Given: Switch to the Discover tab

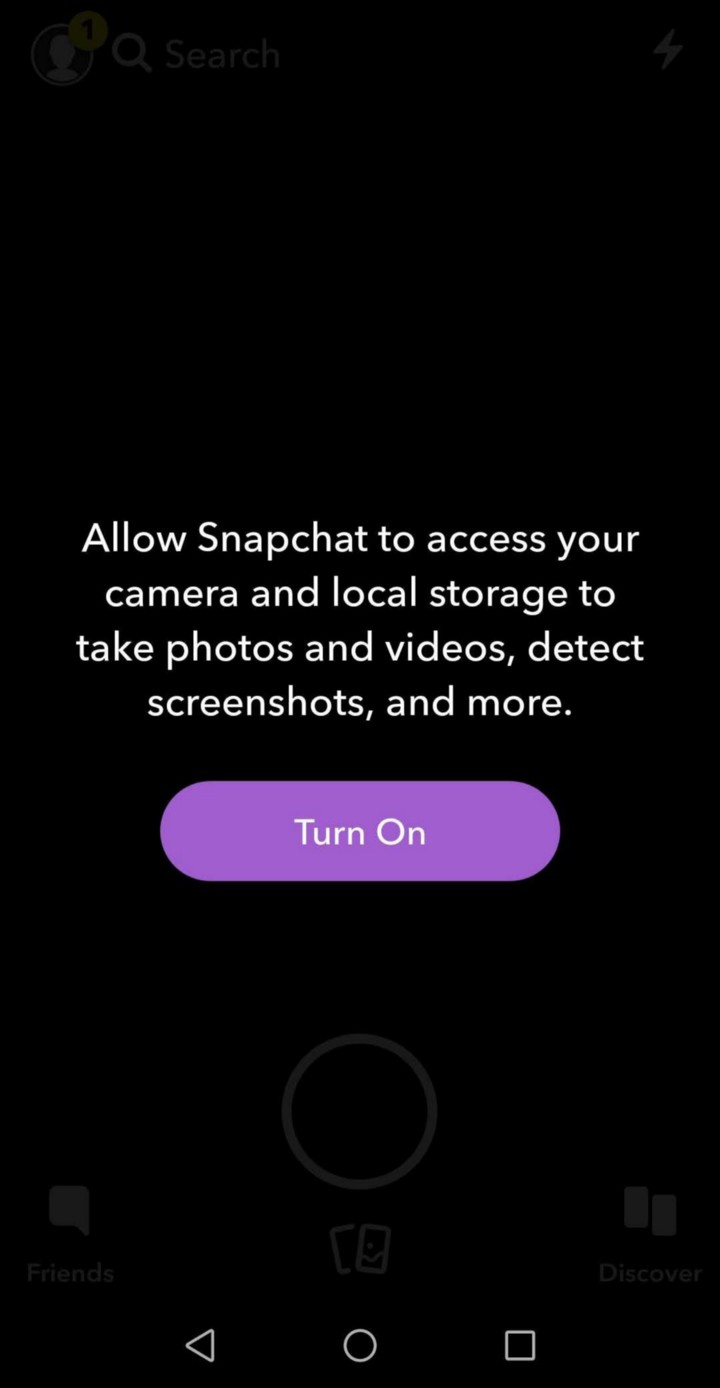Looking at the screenshot, I should pyautogui.click(x=650, y=1234).
